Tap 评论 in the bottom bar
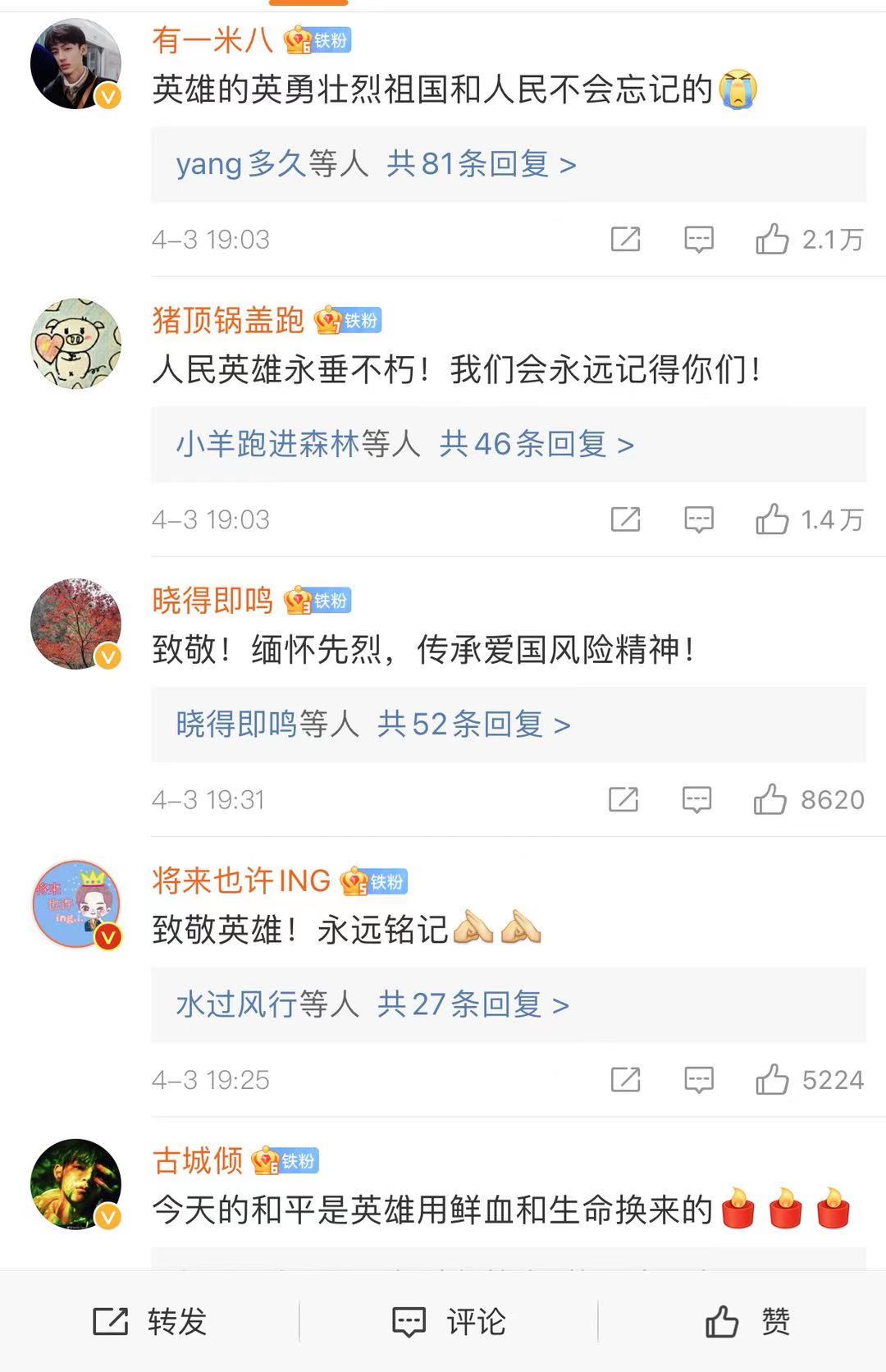 point(449,1321)
